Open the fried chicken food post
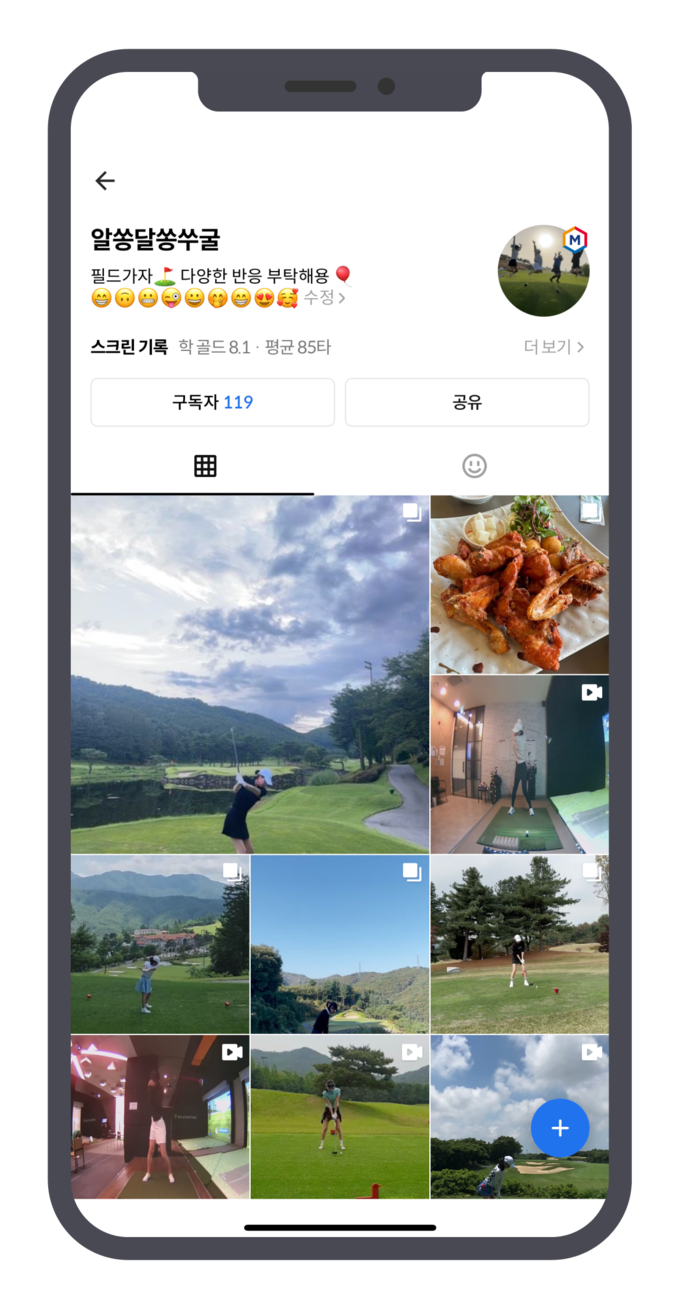The width and height of the screenshot is (680, 1309). pyautogui.click(x=519, y=584)
